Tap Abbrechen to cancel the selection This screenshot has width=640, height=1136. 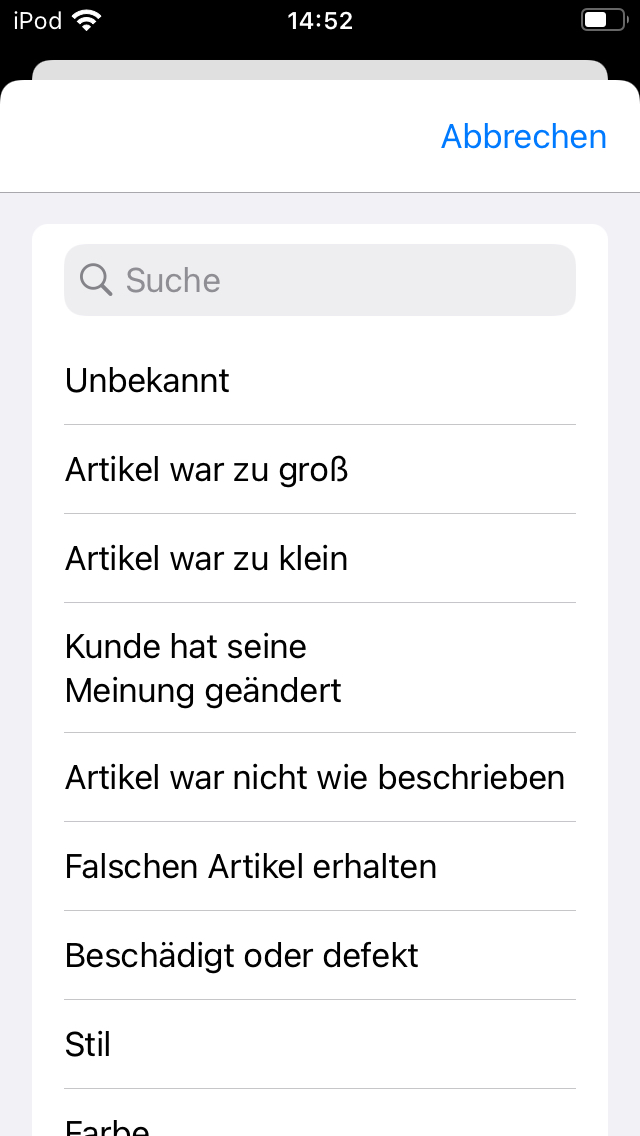523,136
